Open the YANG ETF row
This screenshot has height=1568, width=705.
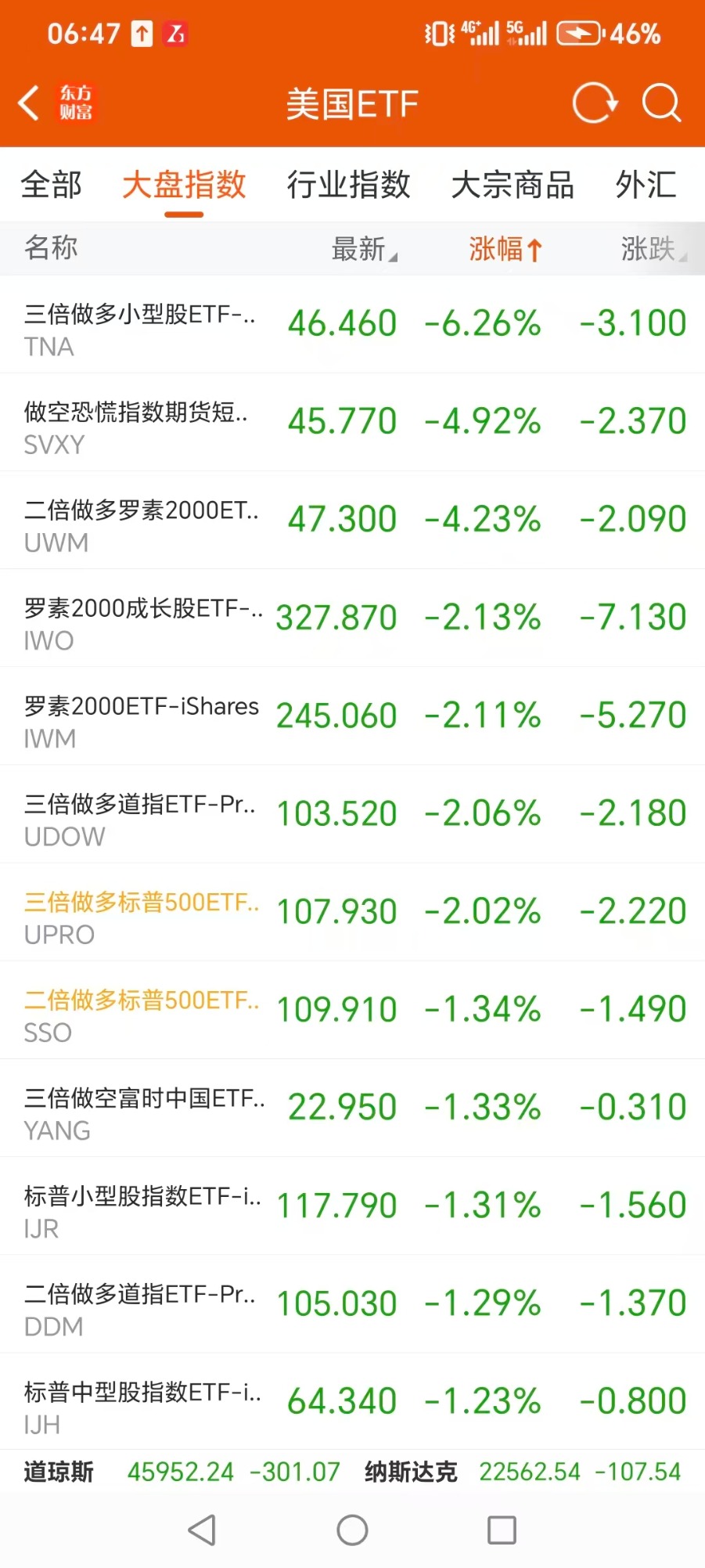coord(352,1108)
